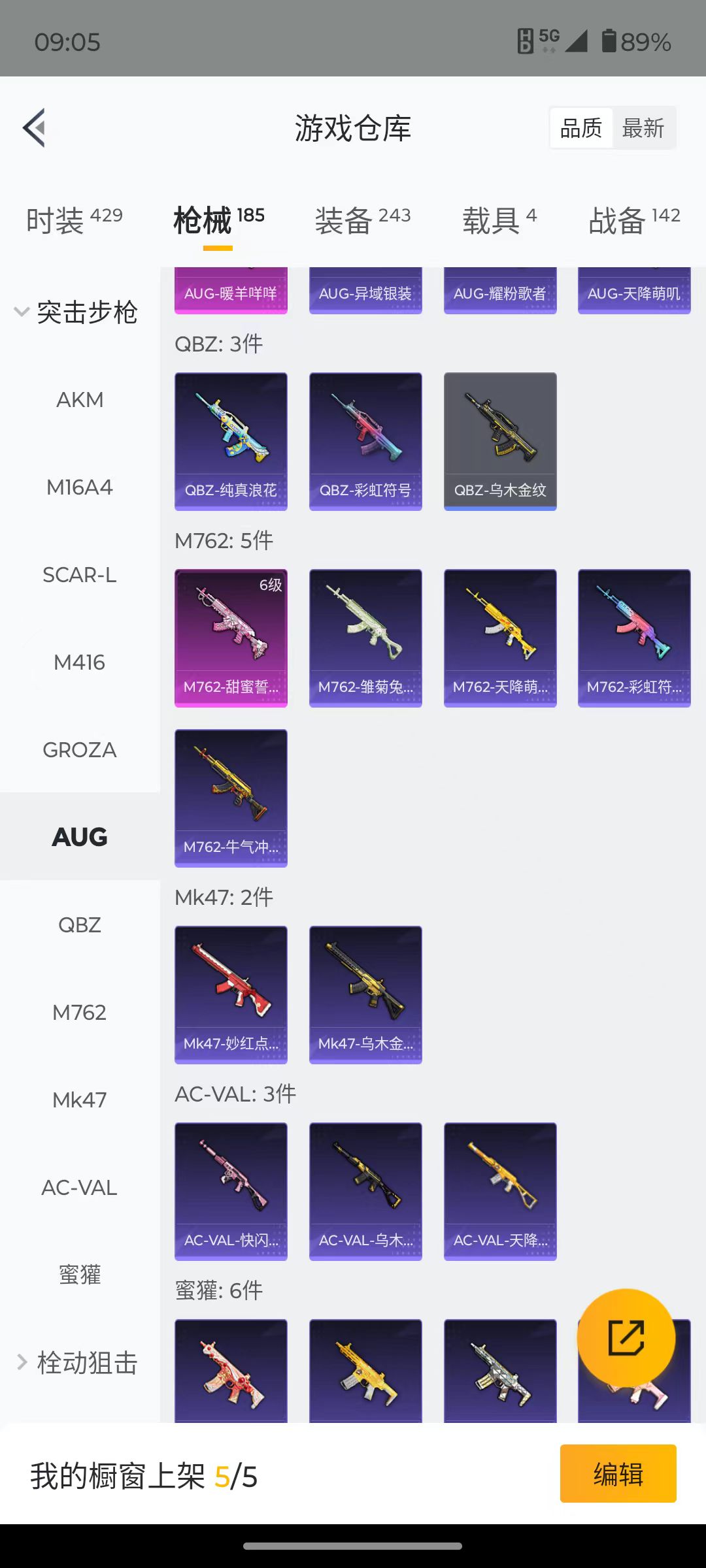
Task: Tap the 编辑 button
Action: pyautogui.click(x=618, y=1475)
